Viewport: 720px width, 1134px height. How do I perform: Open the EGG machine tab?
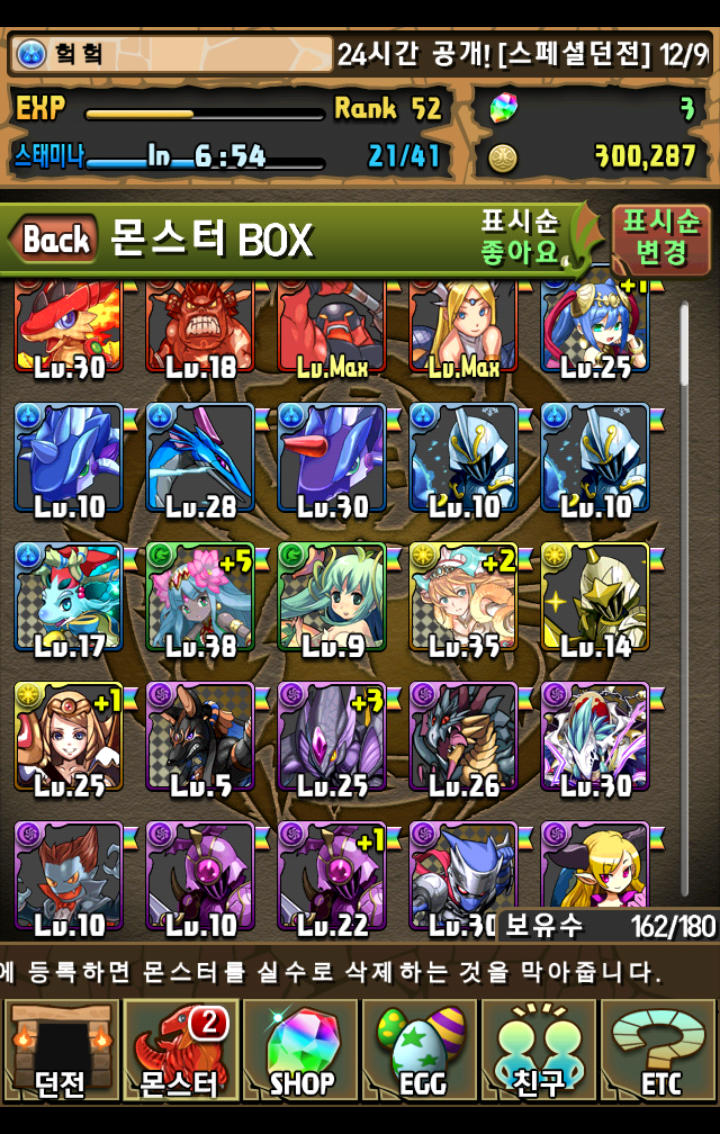click(x=420, y=1050)
